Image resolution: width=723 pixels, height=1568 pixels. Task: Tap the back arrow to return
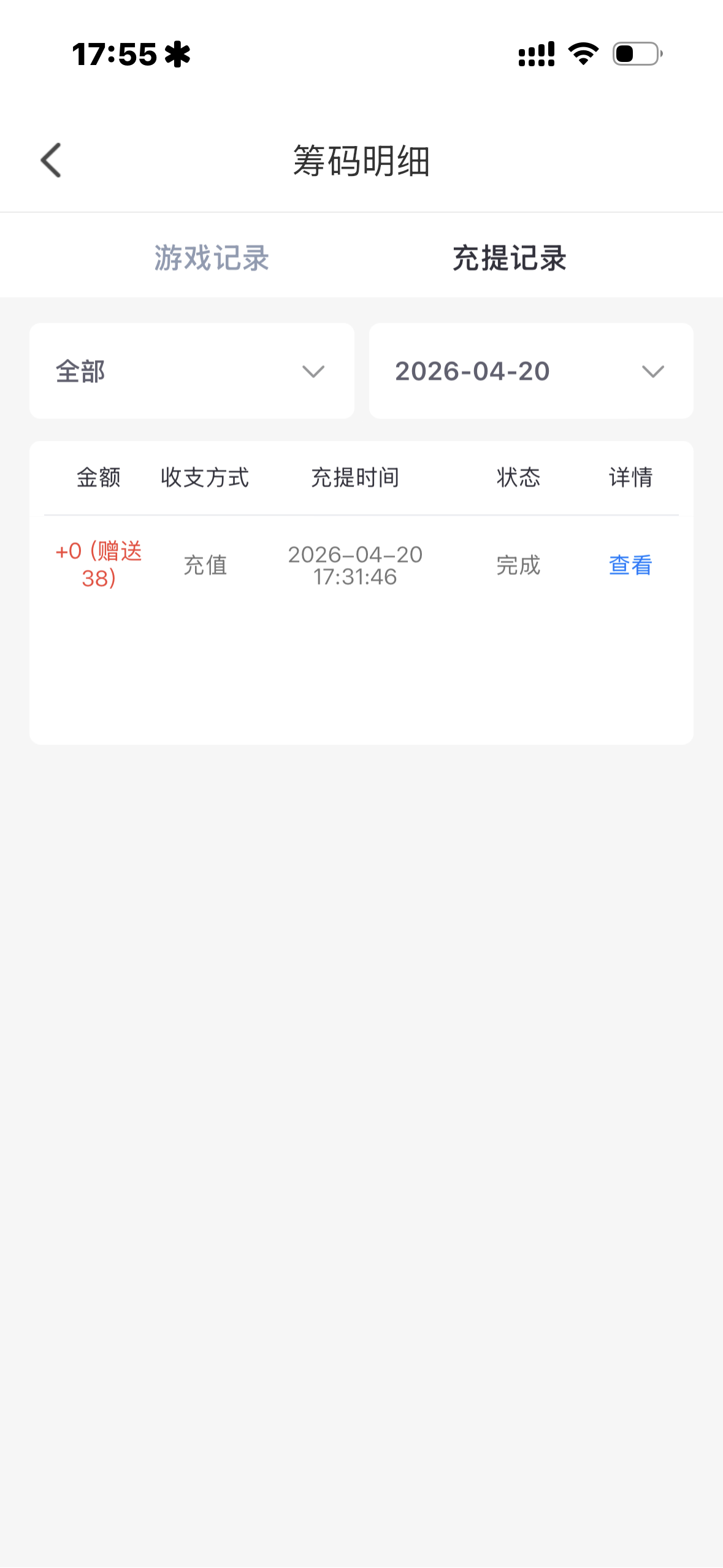[x=51, y=159]
